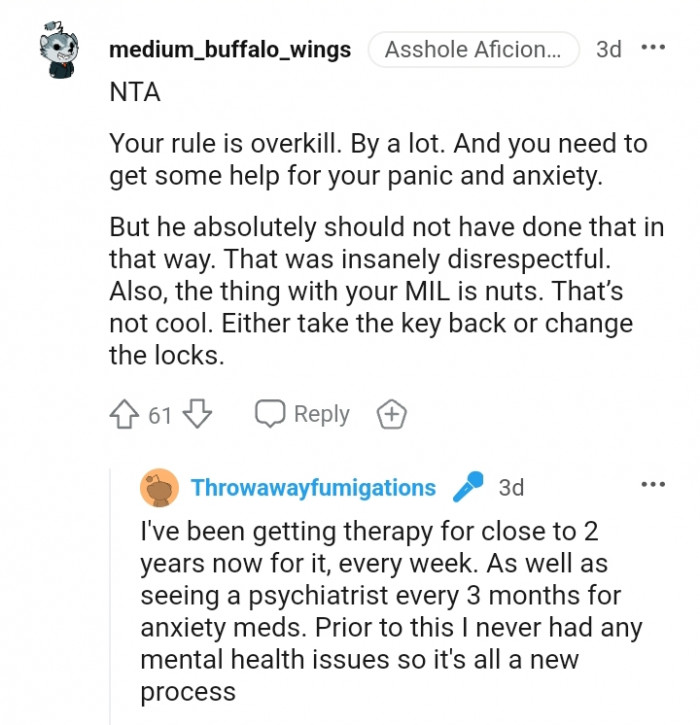Upvote medium_buffalo_wings' comment

124,414
